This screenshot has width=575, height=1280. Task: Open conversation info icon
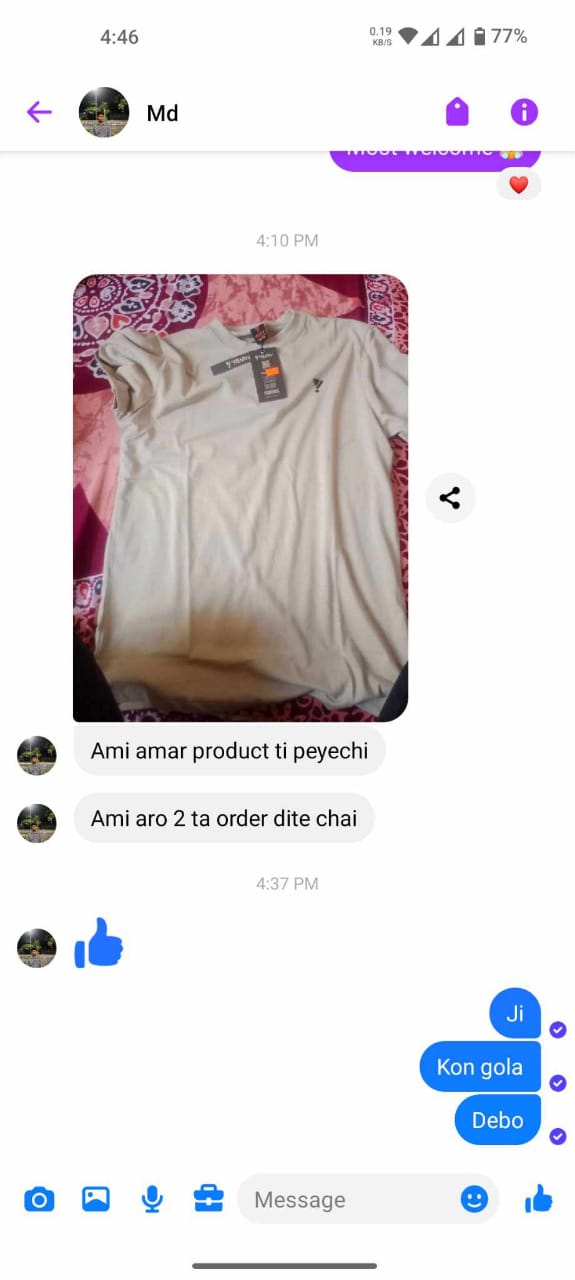coord(524,112)
